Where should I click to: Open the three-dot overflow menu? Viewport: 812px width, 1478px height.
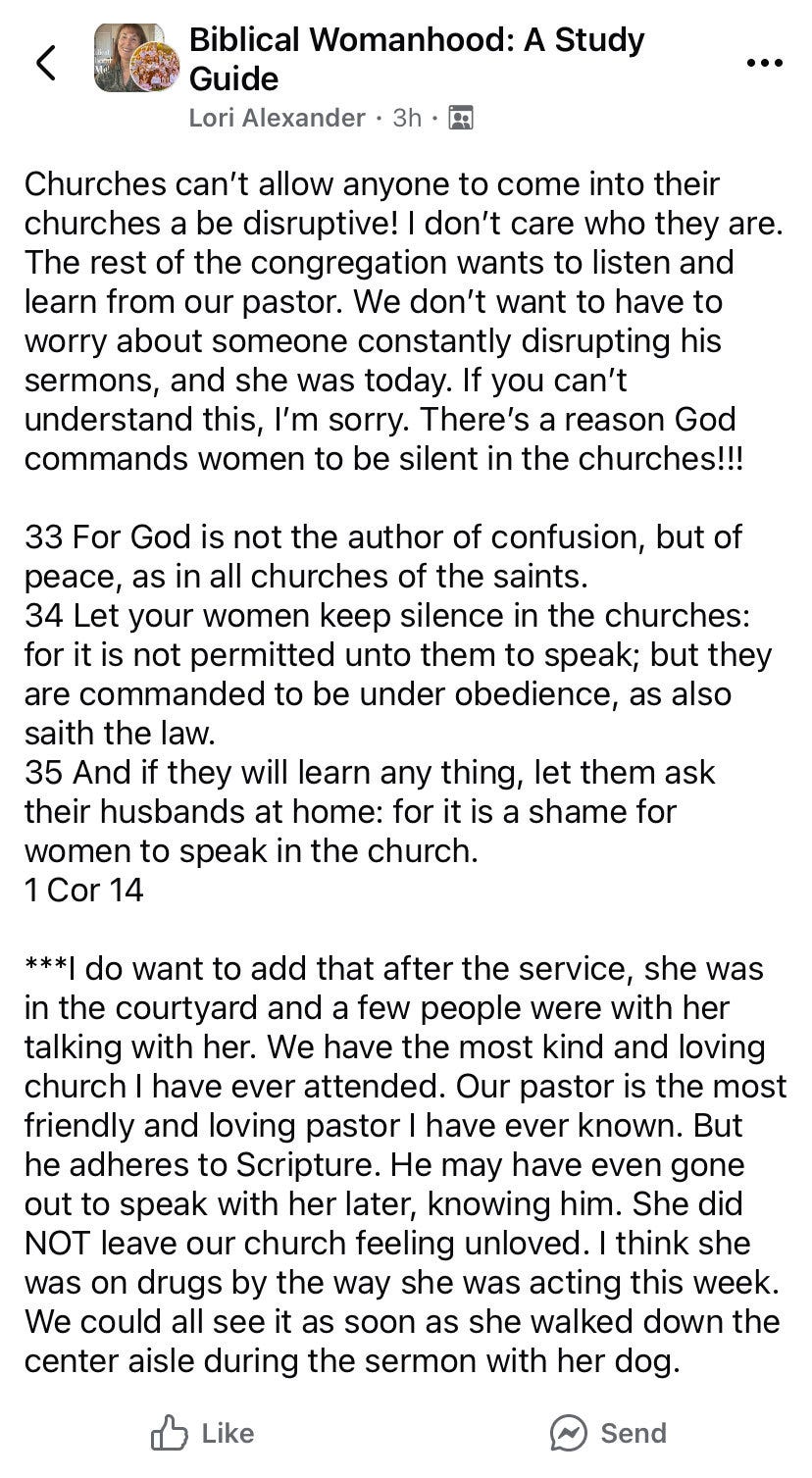[x=765, y=63]
